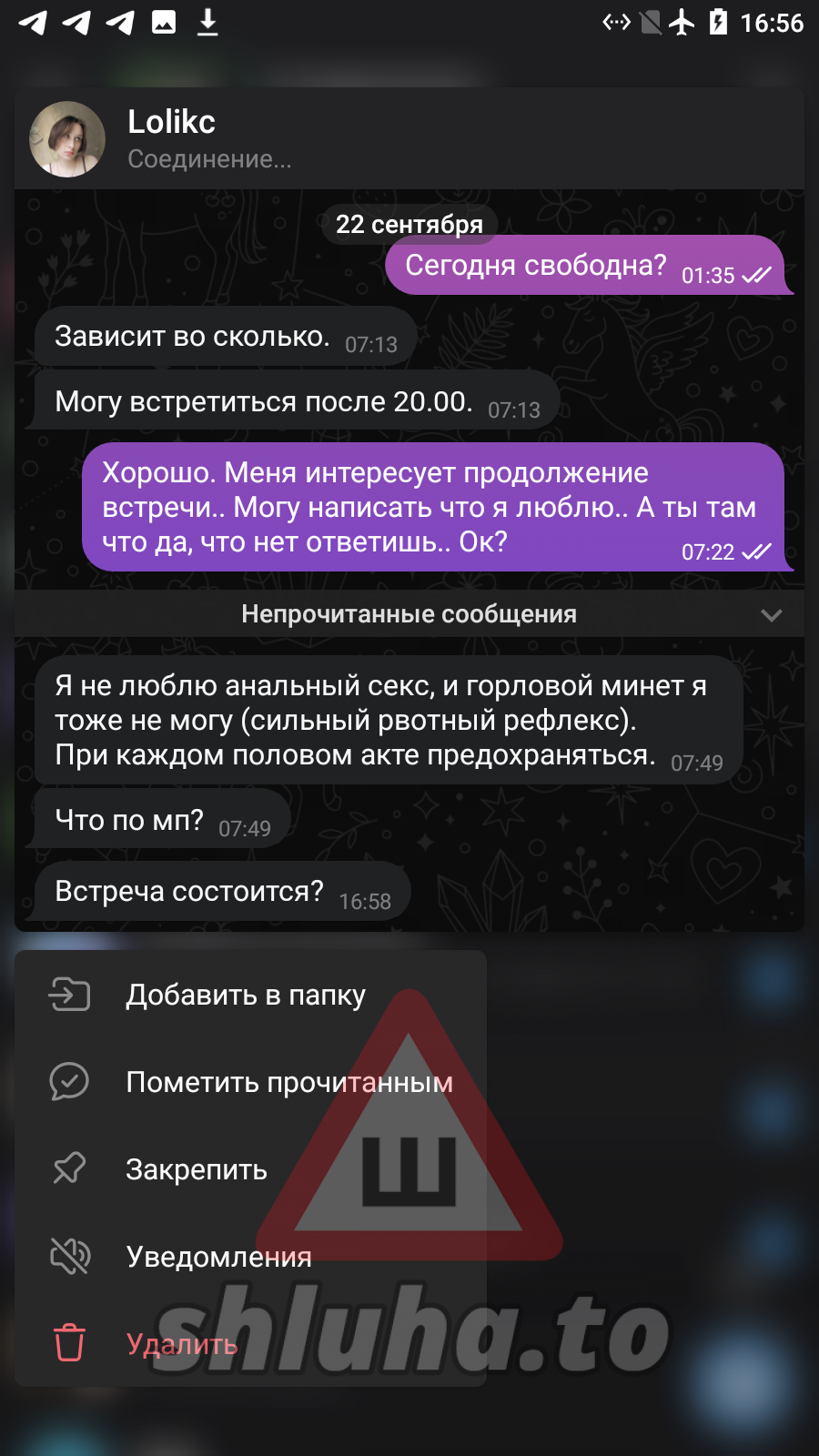Open the "Уведомления" option
The image size is (819, 1456).
[218, 1257]
